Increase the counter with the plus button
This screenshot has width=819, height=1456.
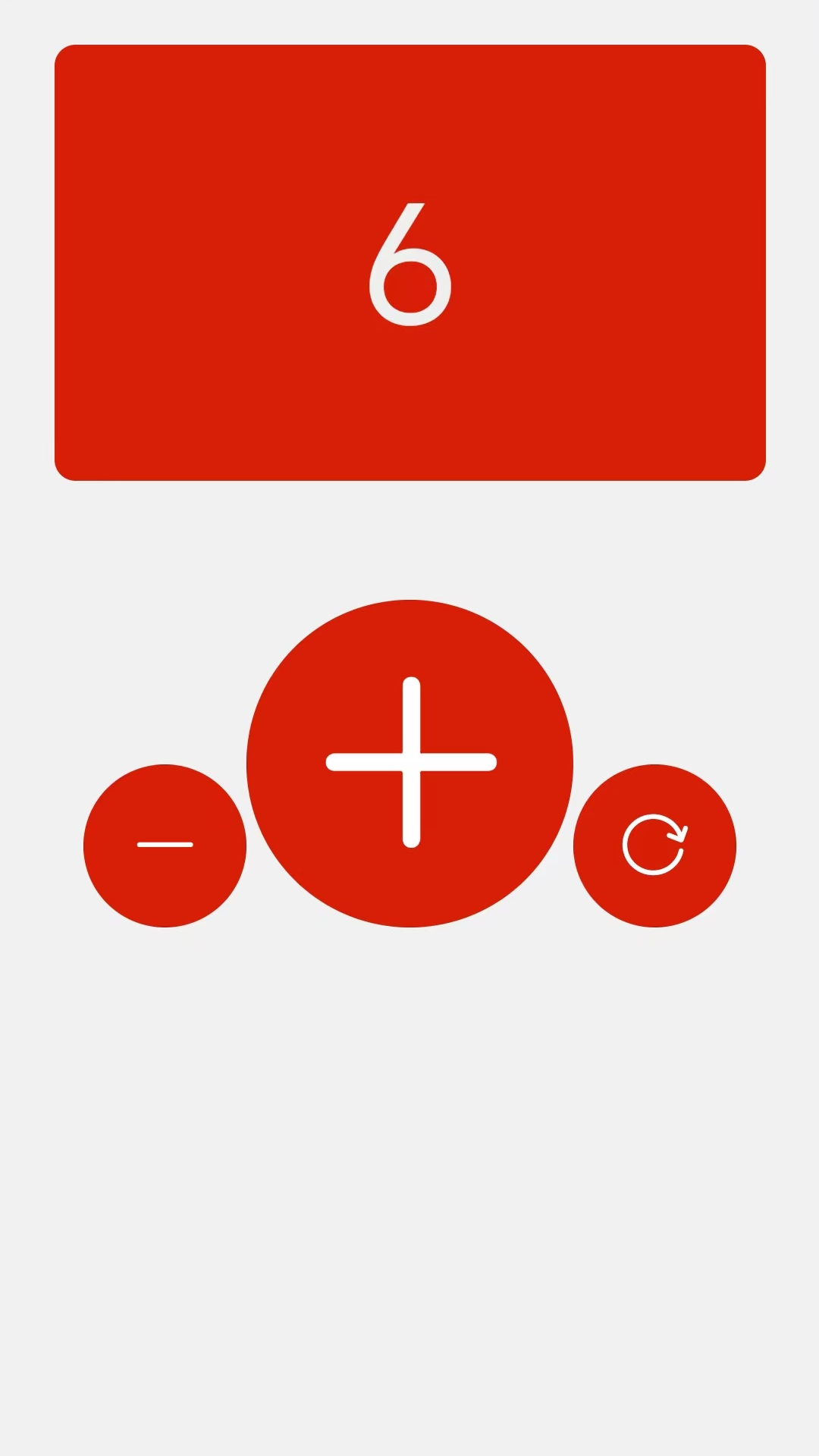point(410,763)
